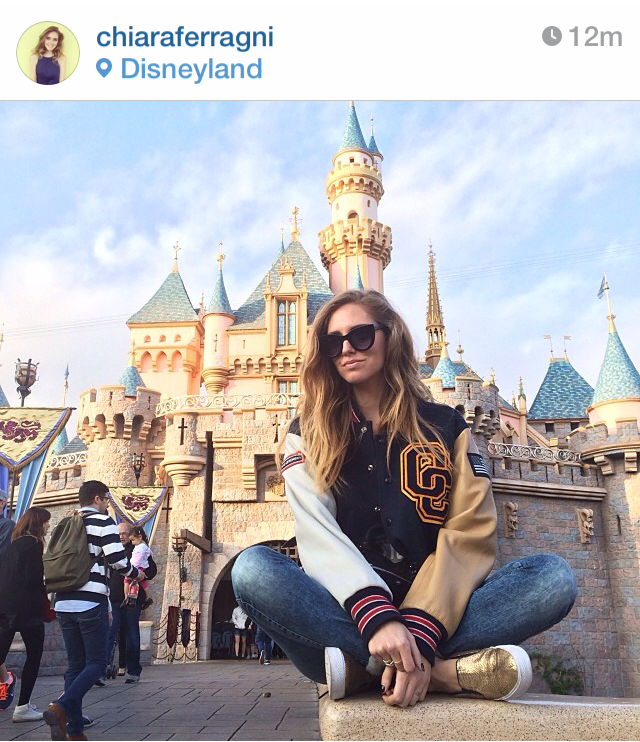This screenshot has height=742, width=640.
Task: Tap the chiaraferragni username
Action: point(184,37)
